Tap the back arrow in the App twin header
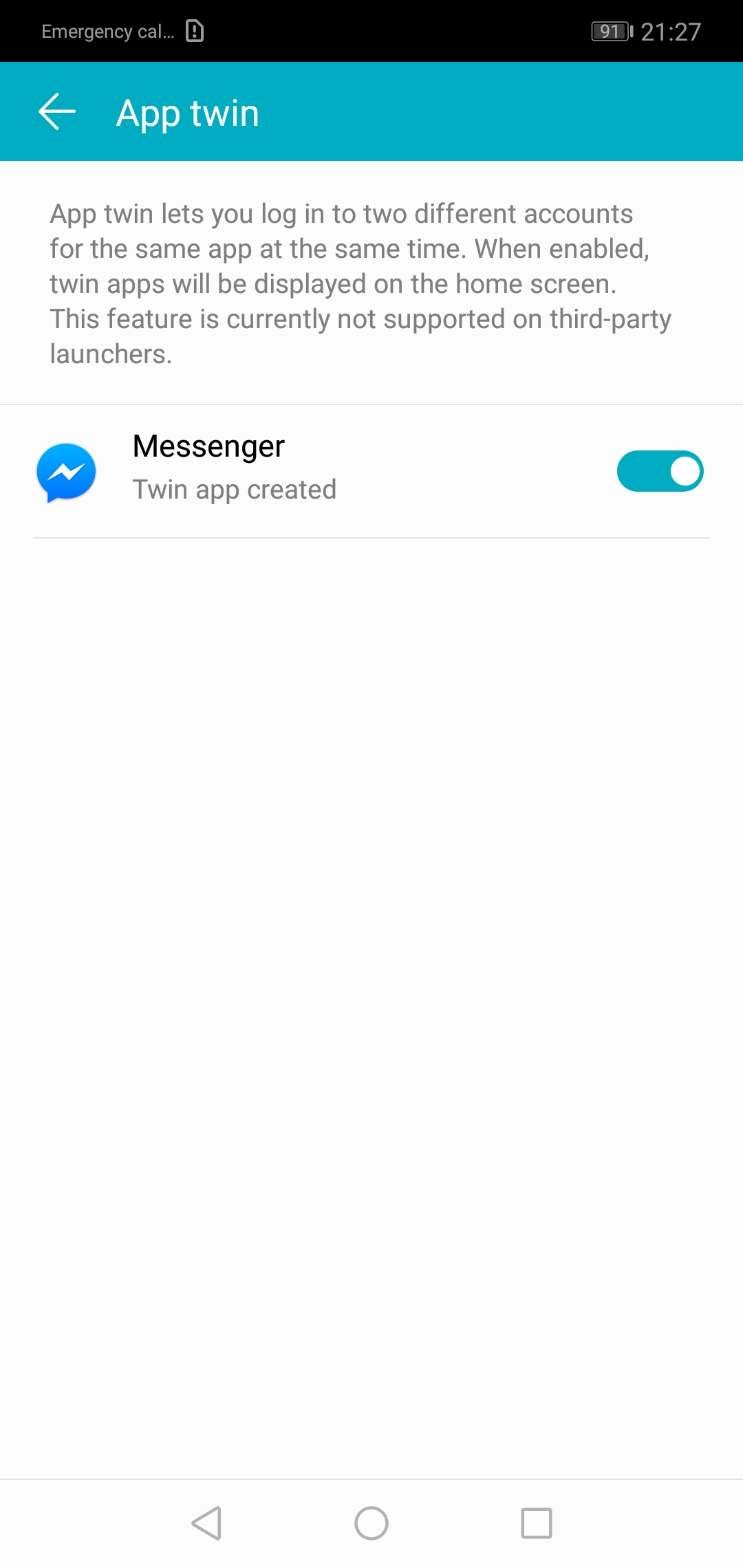The image size is (743, 1568). (56, 111)
